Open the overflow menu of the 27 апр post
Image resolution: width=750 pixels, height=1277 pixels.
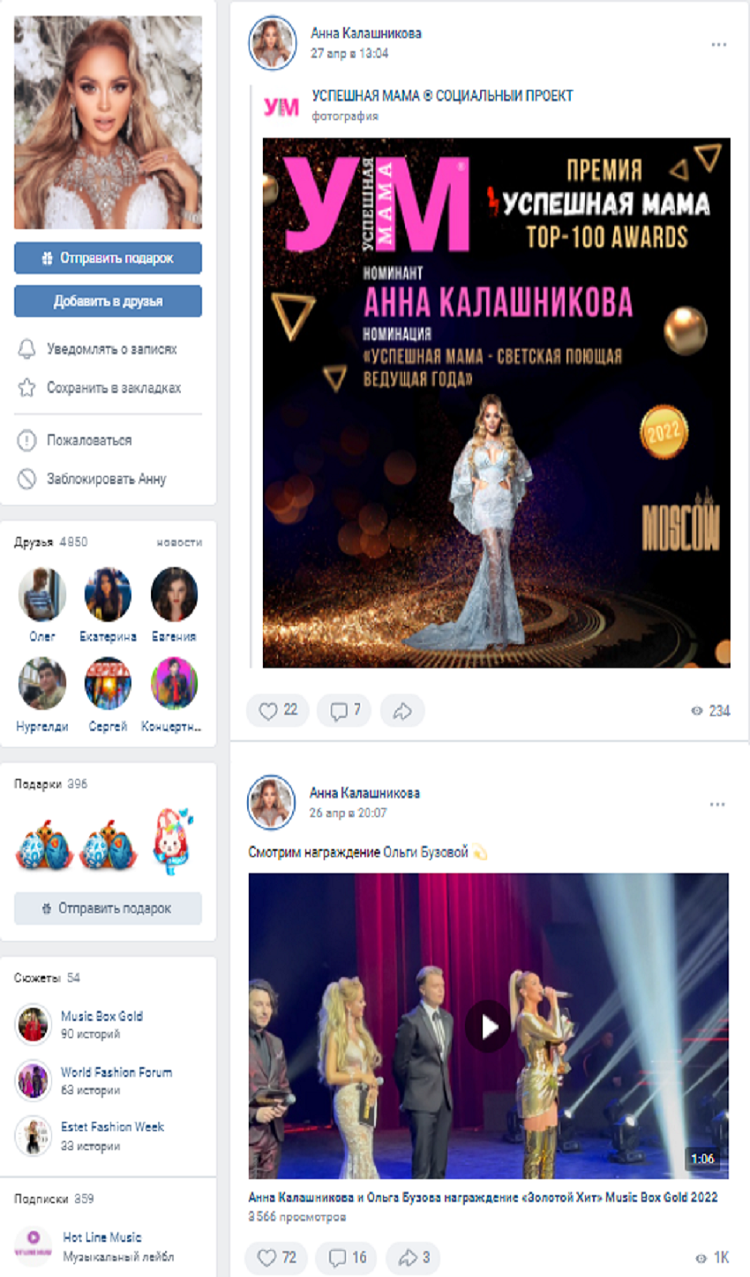point(718,45)
